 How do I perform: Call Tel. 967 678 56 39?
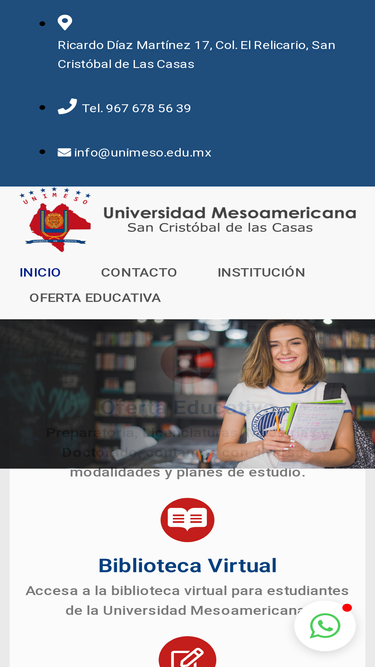click(x=136, y=108)
